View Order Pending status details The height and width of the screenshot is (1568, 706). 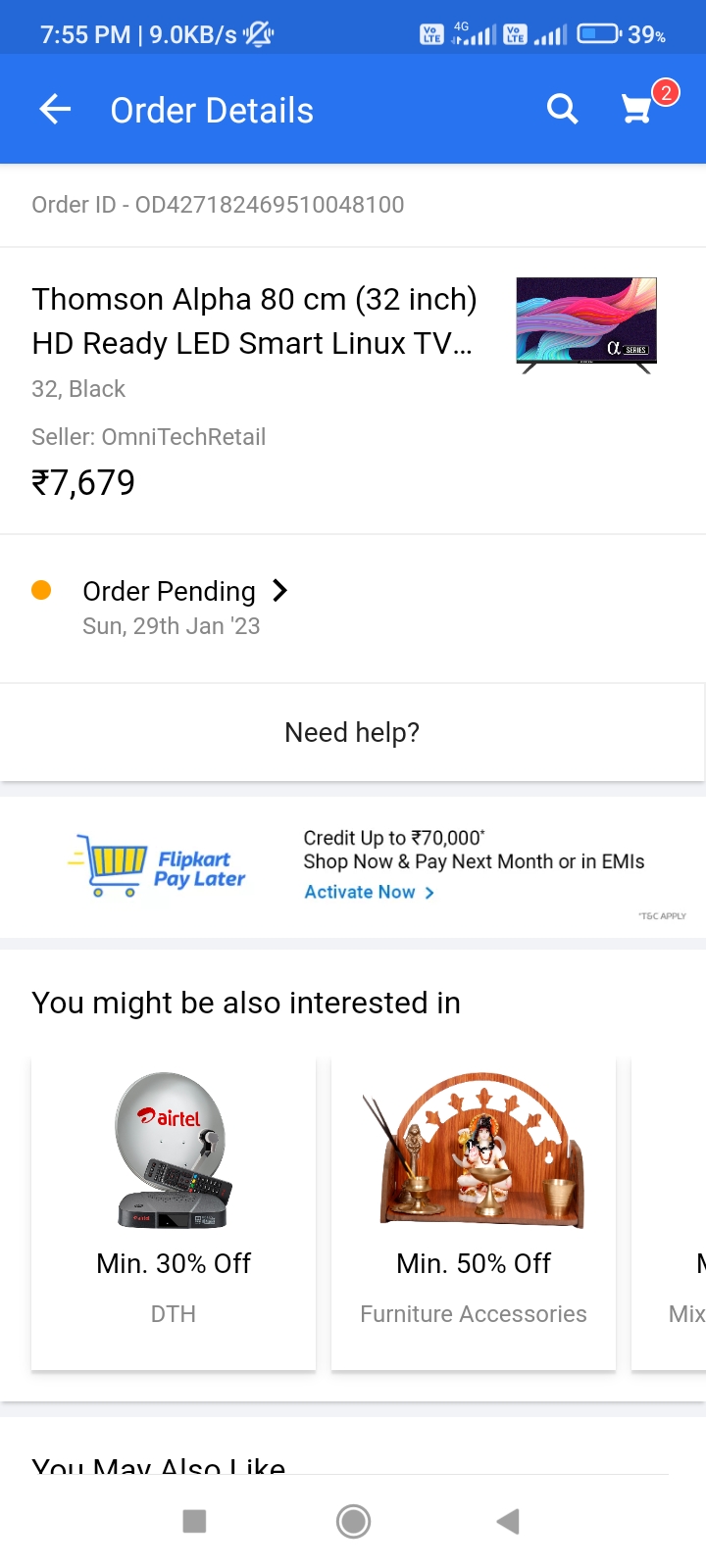(x=184, y=592)
